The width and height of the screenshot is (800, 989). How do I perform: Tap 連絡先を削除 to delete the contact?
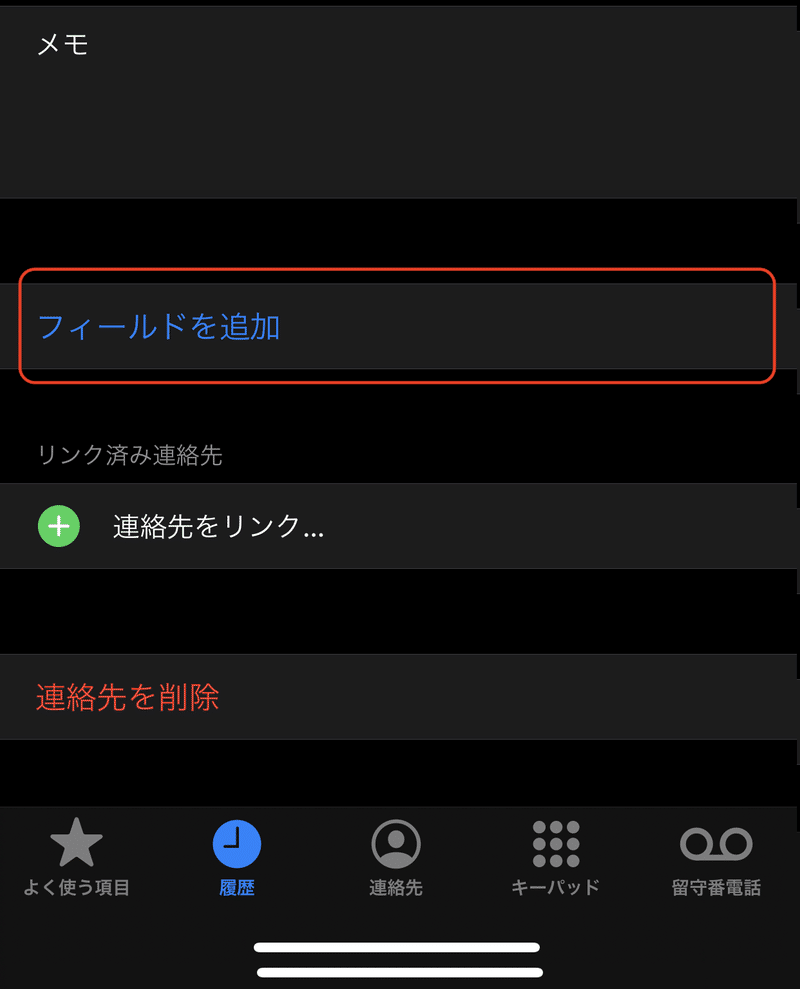tap(127, 697)
